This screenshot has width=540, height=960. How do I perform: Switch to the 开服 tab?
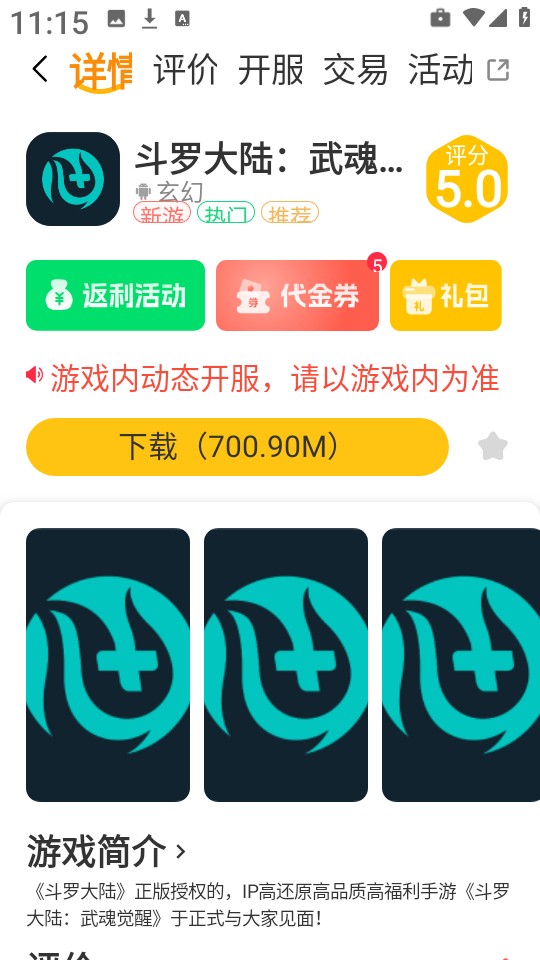271,69
